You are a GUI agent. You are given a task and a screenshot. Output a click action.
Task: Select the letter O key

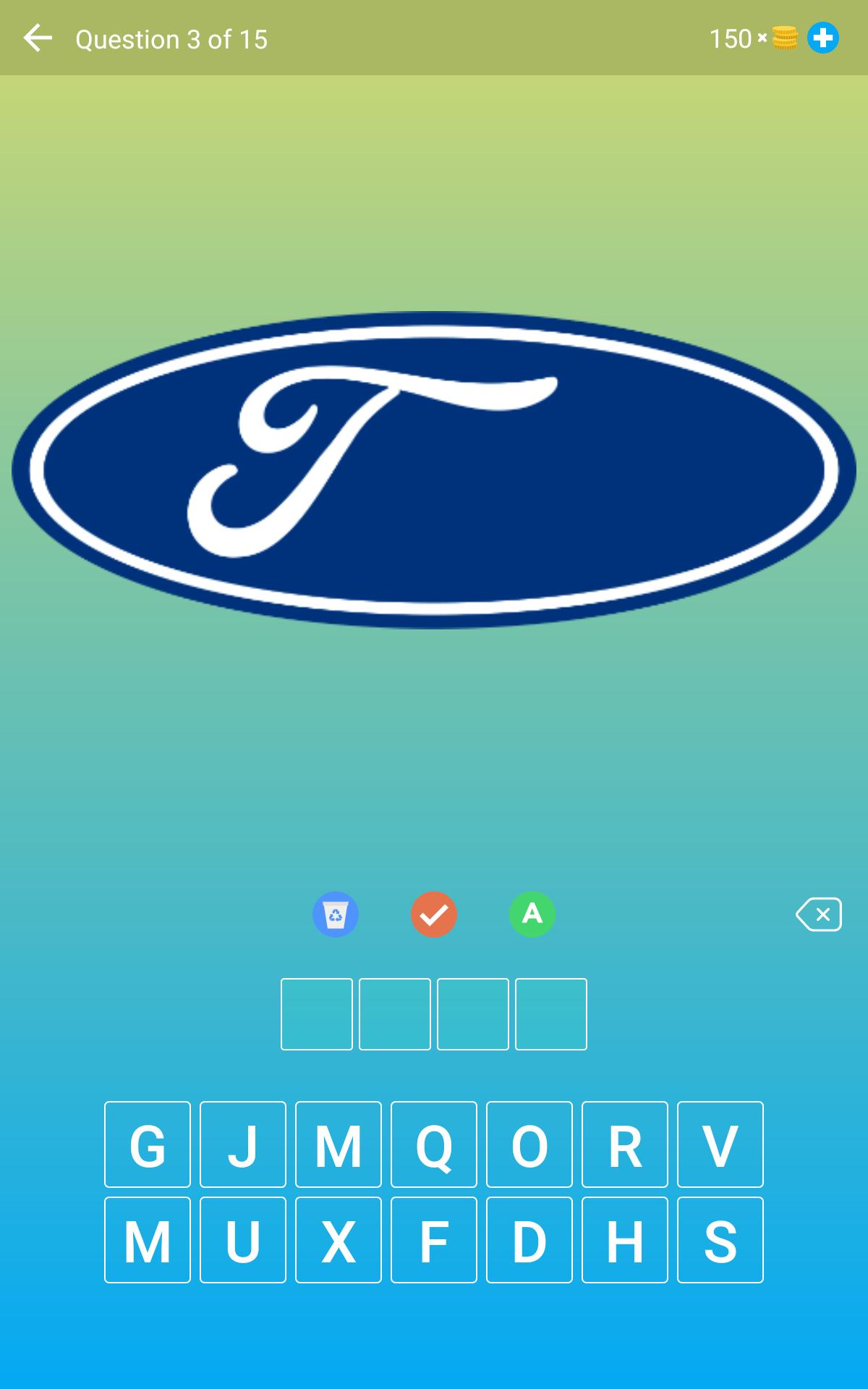529,1144
